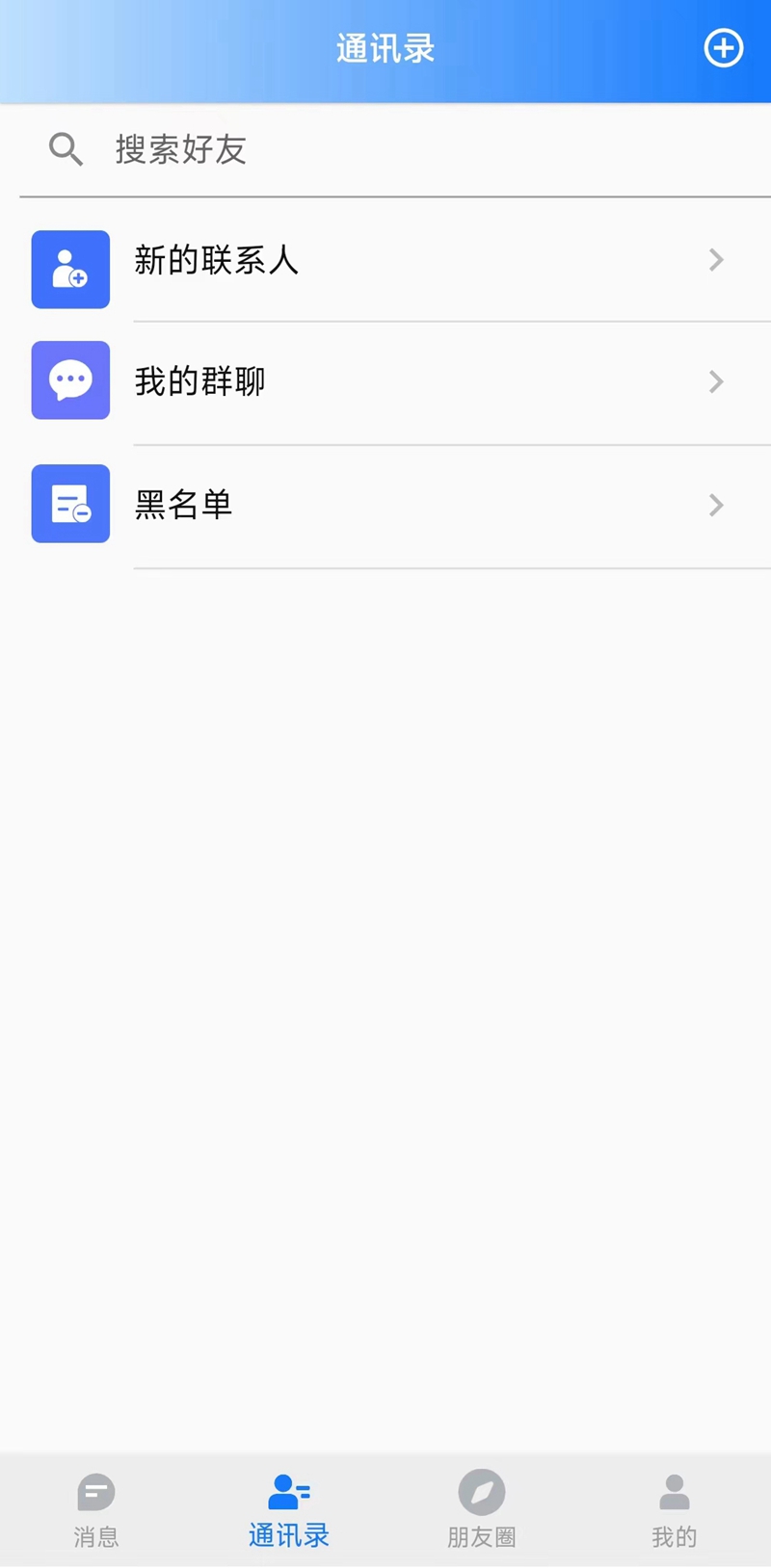Switch to the 消息 tab
Screen dimensions: 771x1568
[96, 1510]
